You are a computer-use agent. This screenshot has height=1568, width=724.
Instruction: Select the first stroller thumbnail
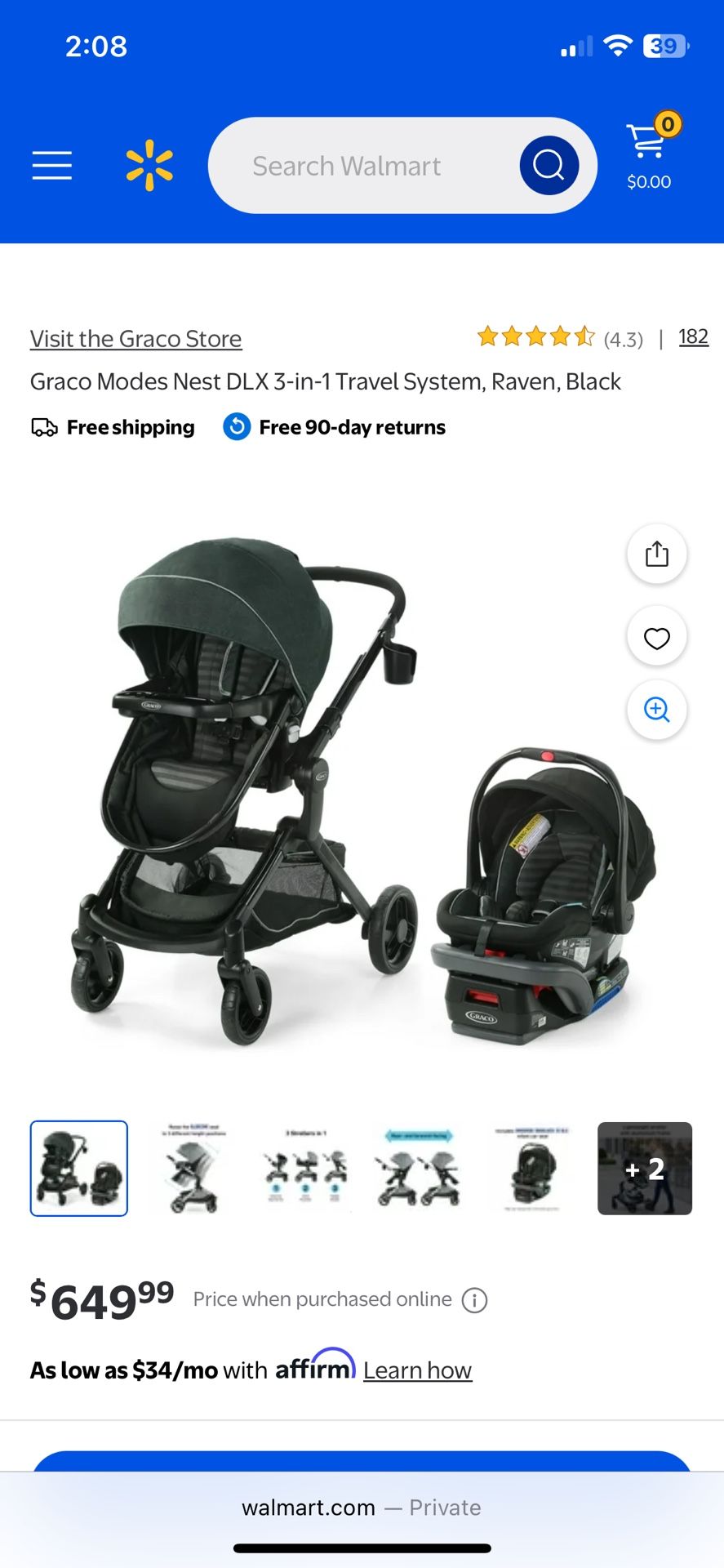tap(78, 1168)
